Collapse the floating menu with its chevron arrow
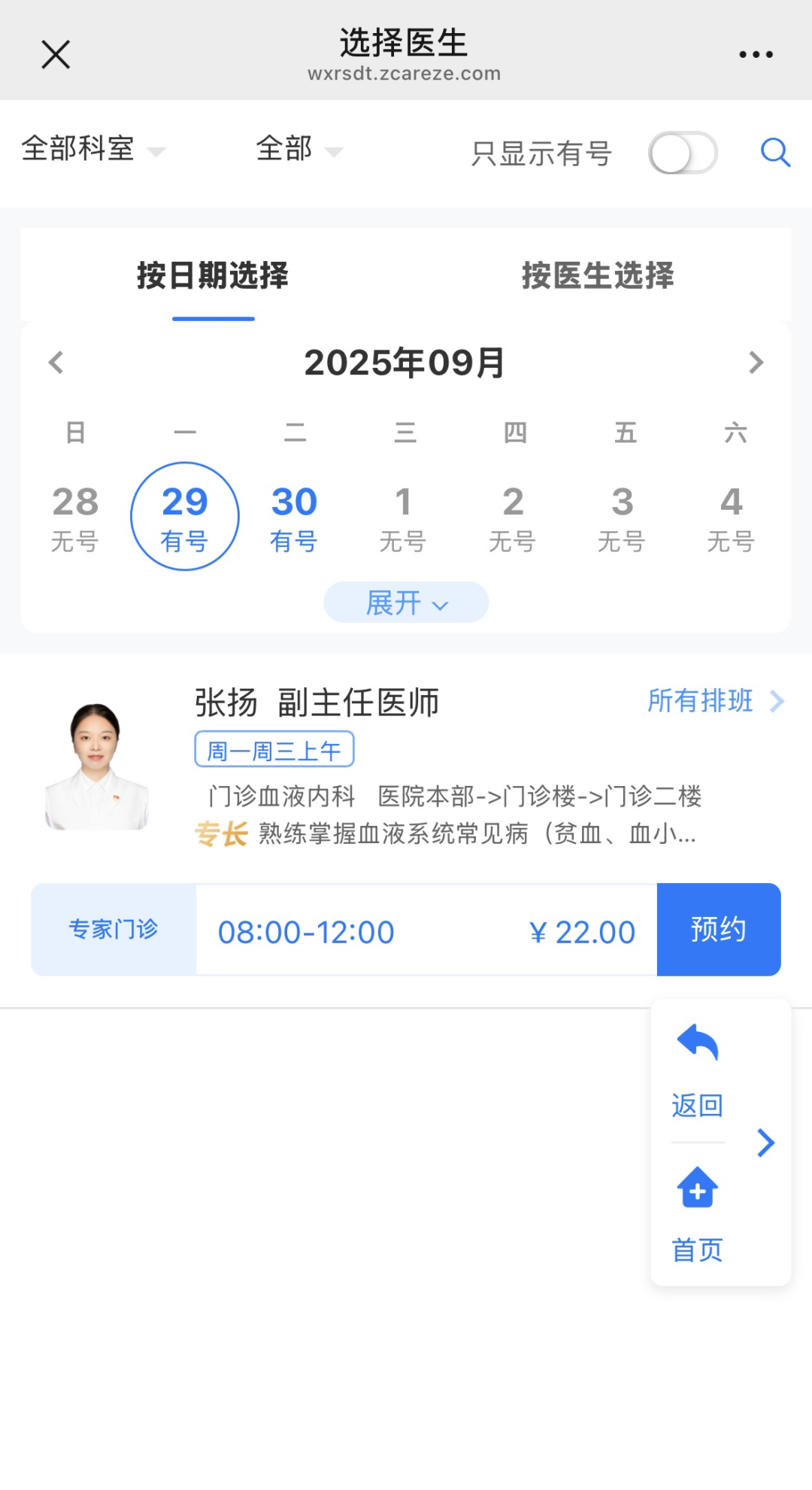 pyautogui.click(x=765, y=1143)
